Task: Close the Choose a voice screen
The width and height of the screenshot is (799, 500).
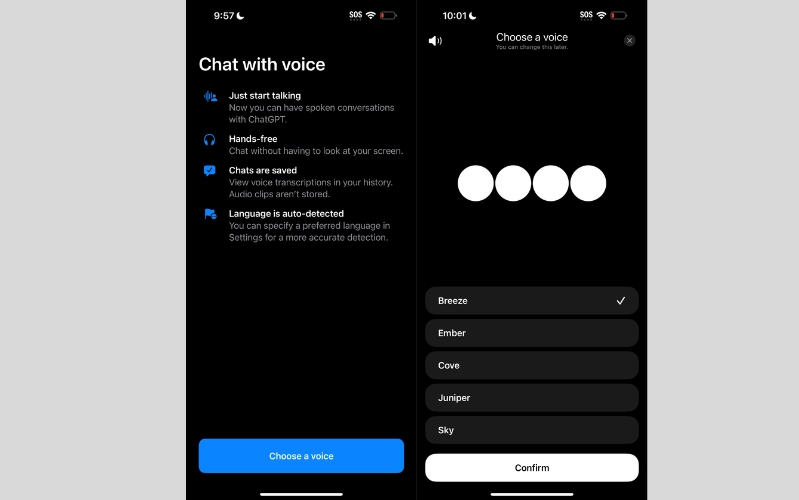Action: click(629, 41)
